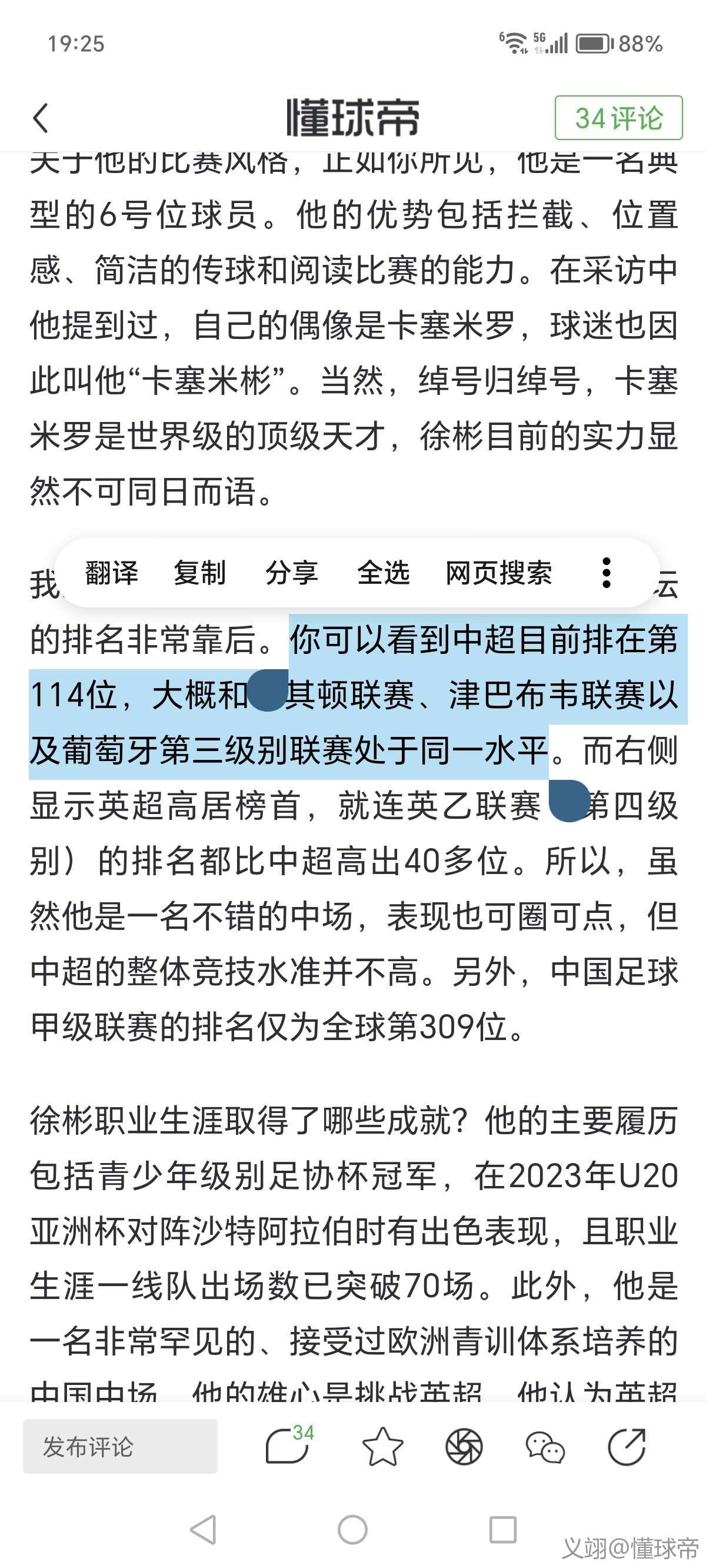Open recent apps from the navigation bar
The width and height of the screenshot is (706, 1568).
pos(502,1529)
